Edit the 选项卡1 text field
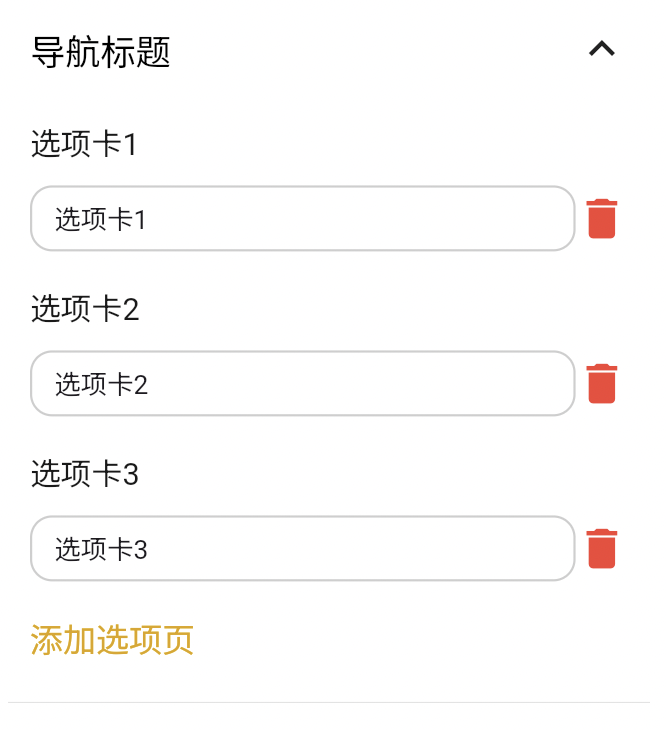Viewport: 666px width, 730px height. tap(302, 219)
